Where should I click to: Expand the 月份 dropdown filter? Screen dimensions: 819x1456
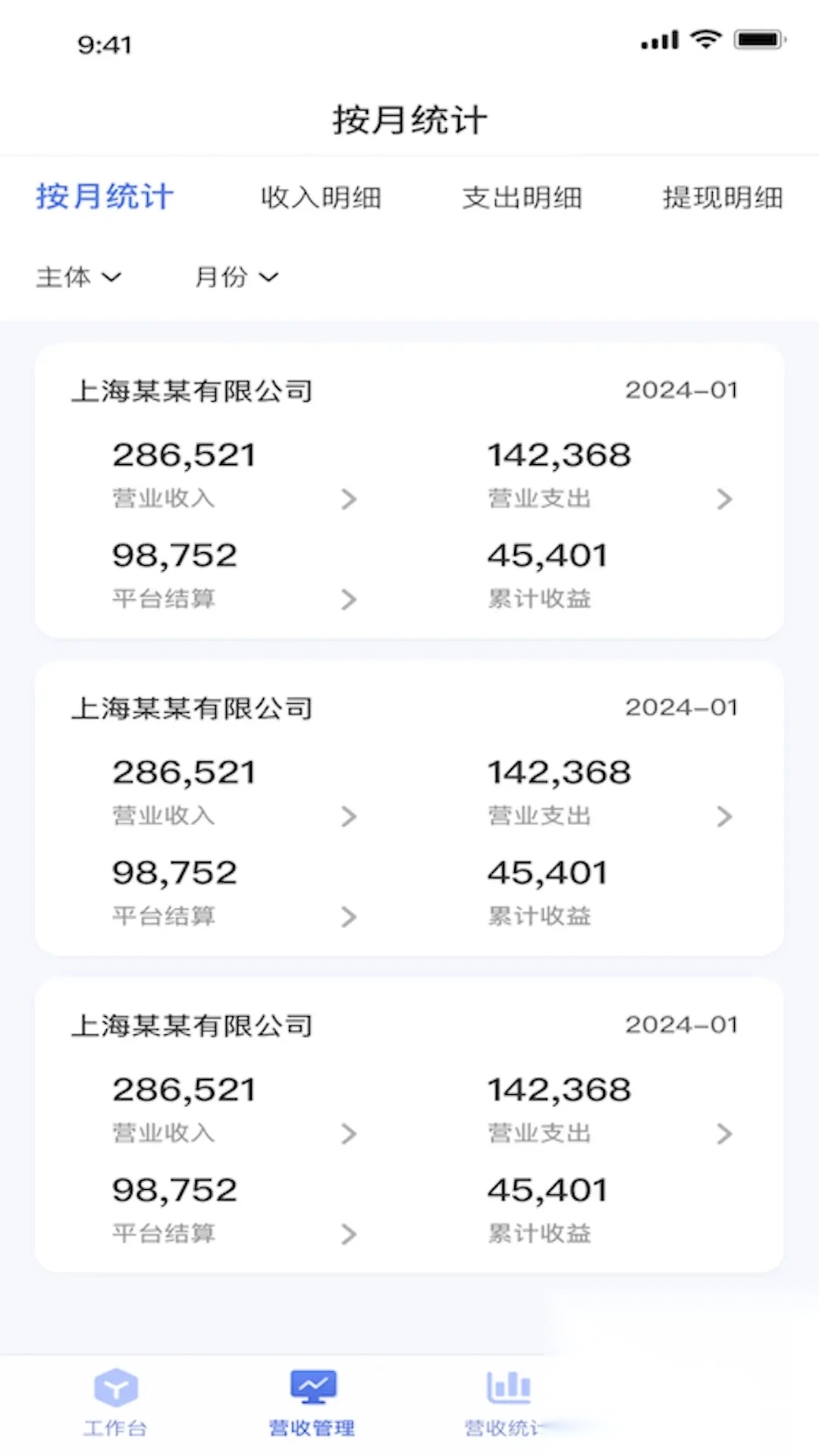tap(237, 278)
